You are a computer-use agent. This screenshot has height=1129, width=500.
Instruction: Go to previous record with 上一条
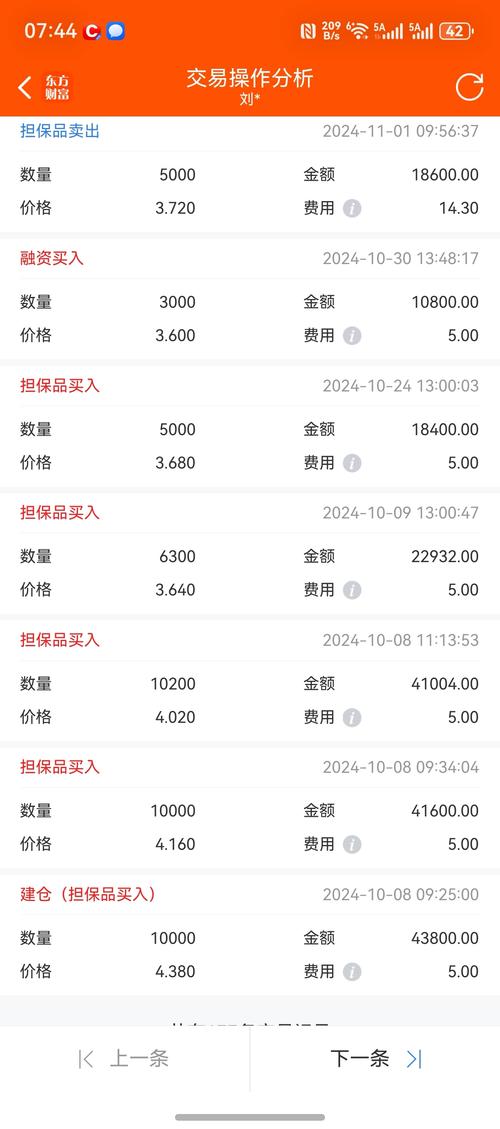124,1058
